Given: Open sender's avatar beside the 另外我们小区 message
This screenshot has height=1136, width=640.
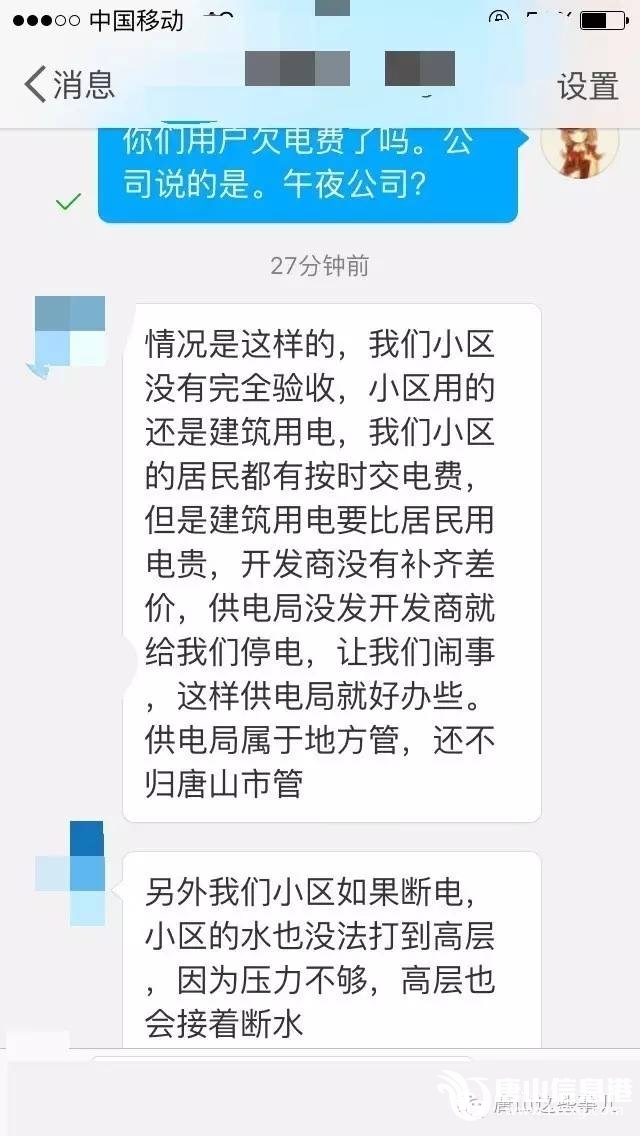Looking at the screenshot, I should (70, 872).
